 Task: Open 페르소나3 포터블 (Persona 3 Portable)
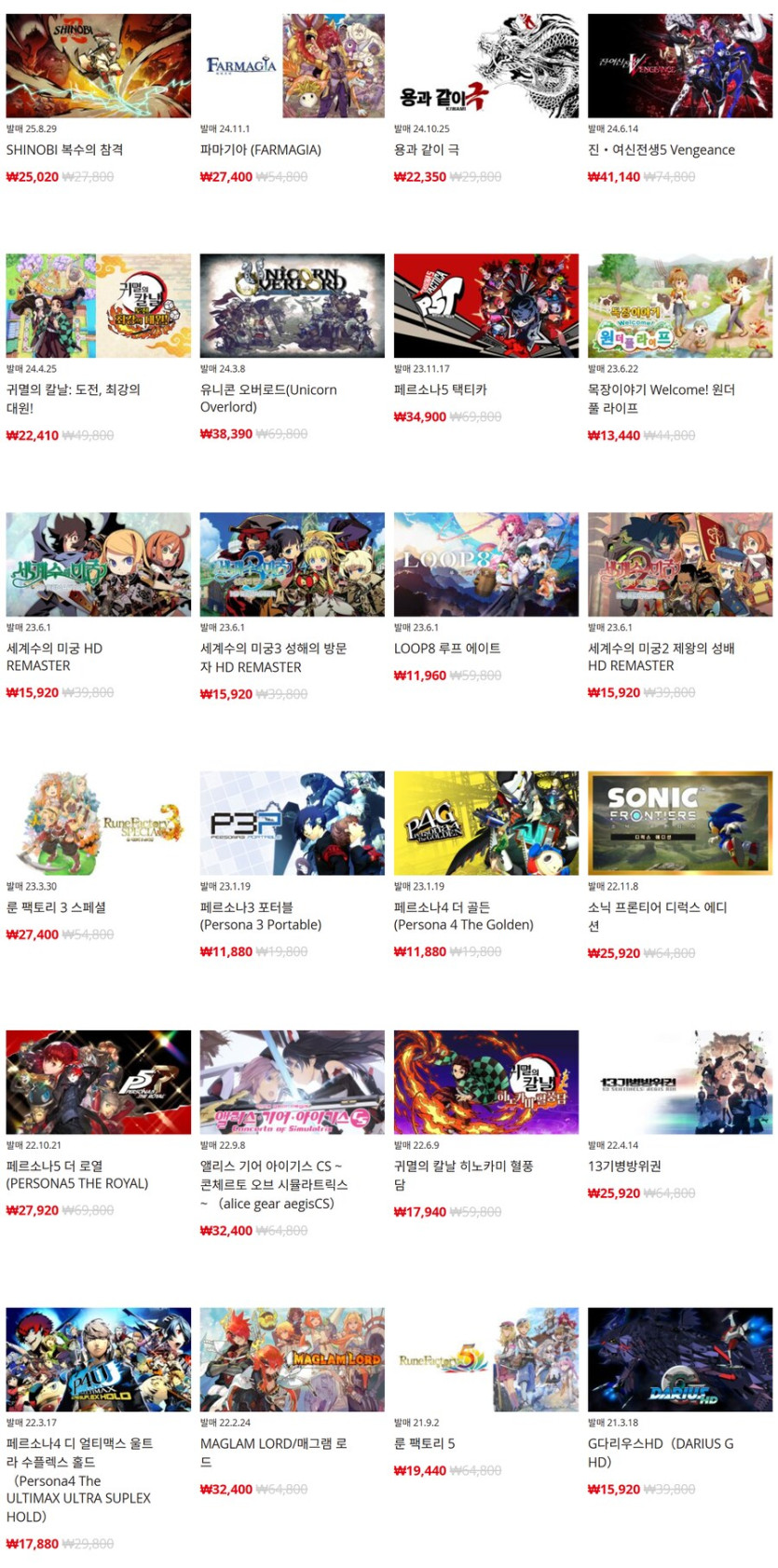292,823
